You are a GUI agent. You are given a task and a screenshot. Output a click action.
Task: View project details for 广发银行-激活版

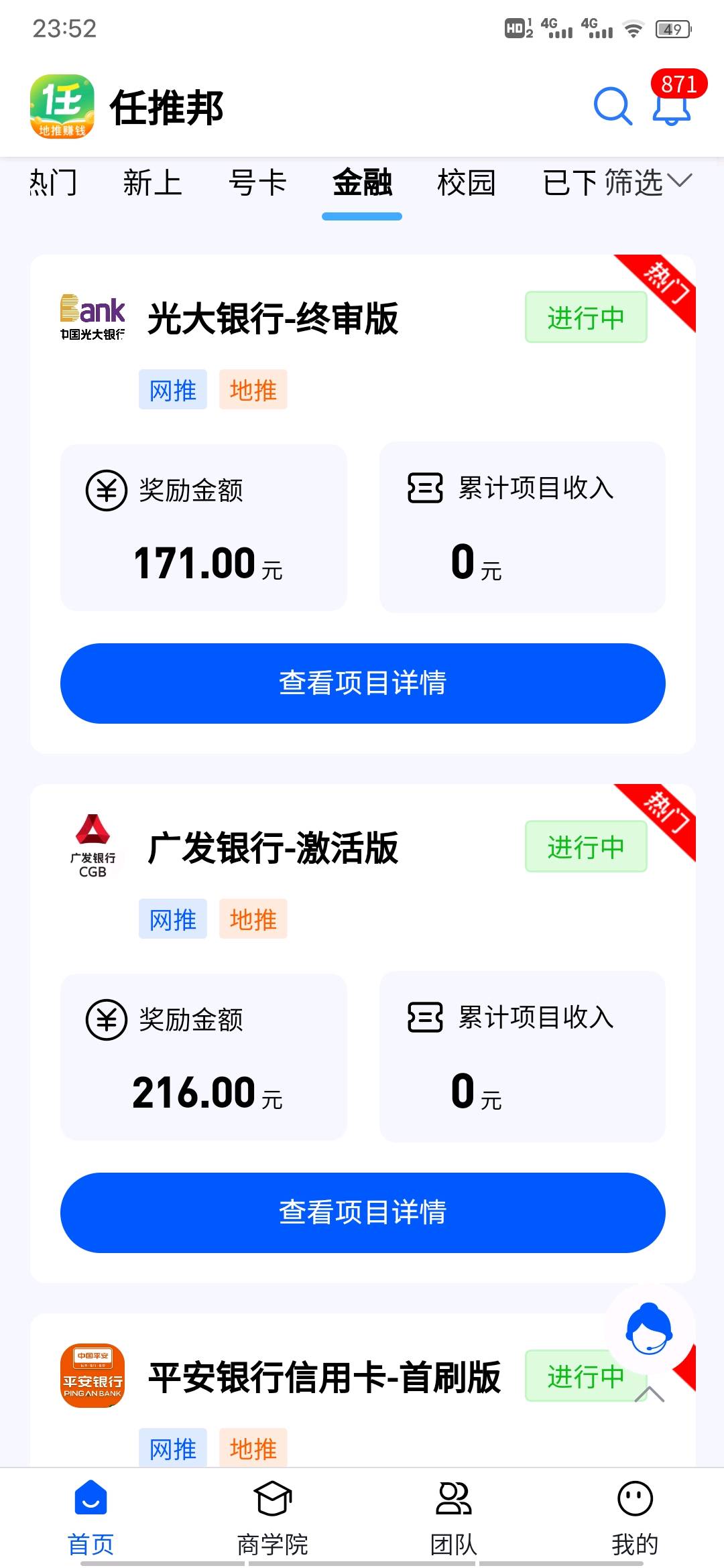(363, 1212)
